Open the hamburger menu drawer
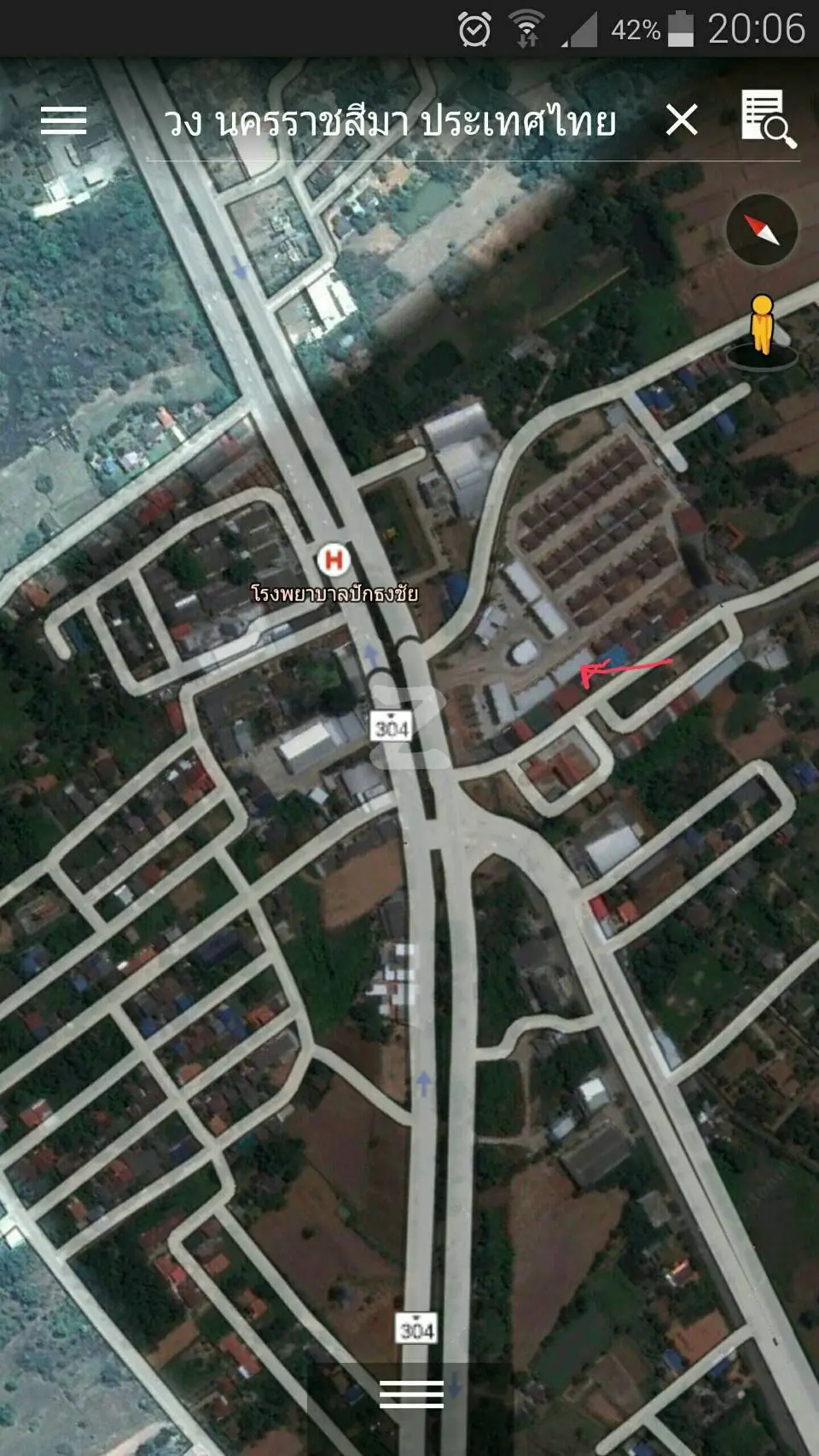The width and height of the screenshot is (819, 1456). pyautogui.click(x=64, y=120)
